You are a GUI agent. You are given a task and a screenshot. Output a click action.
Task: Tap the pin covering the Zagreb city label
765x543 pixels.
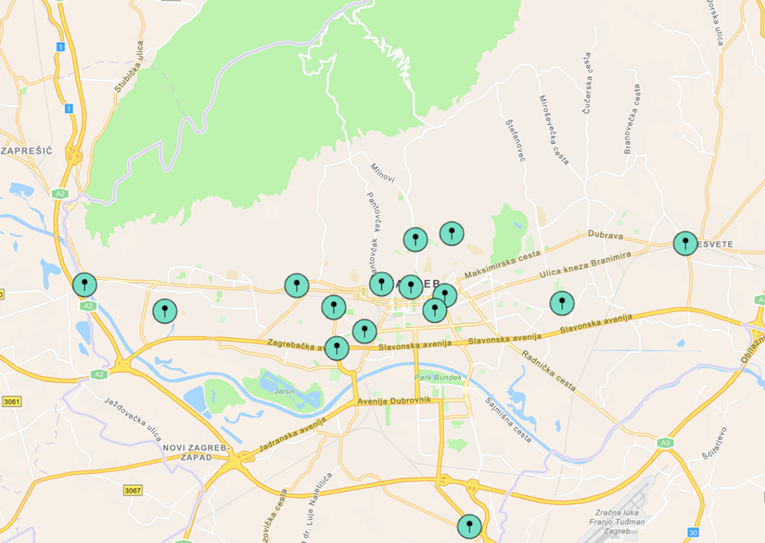pyautogui.click(x=410, y=288)
